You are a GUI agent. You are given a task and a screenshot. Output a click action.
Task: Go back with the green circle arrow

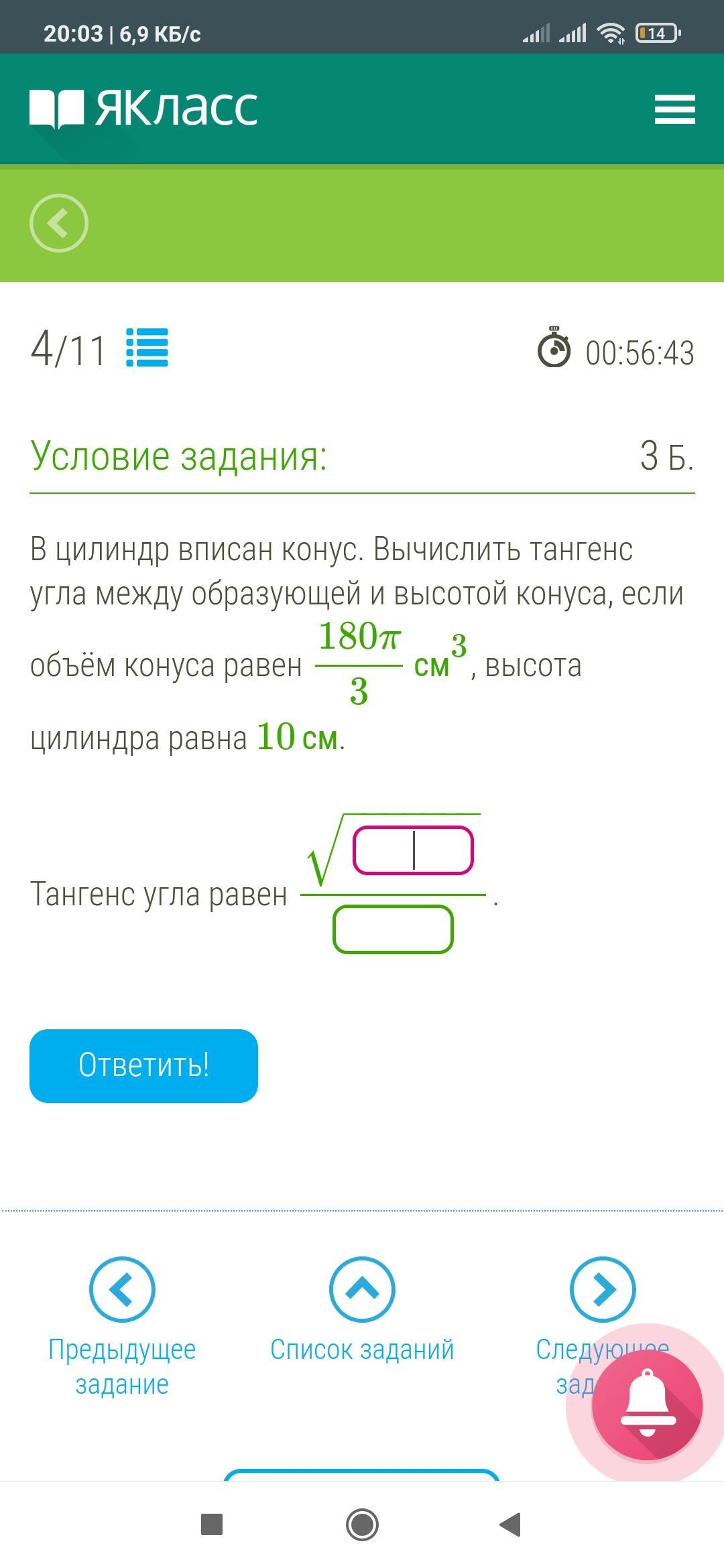pyautogui.click(x=59, y=223)
